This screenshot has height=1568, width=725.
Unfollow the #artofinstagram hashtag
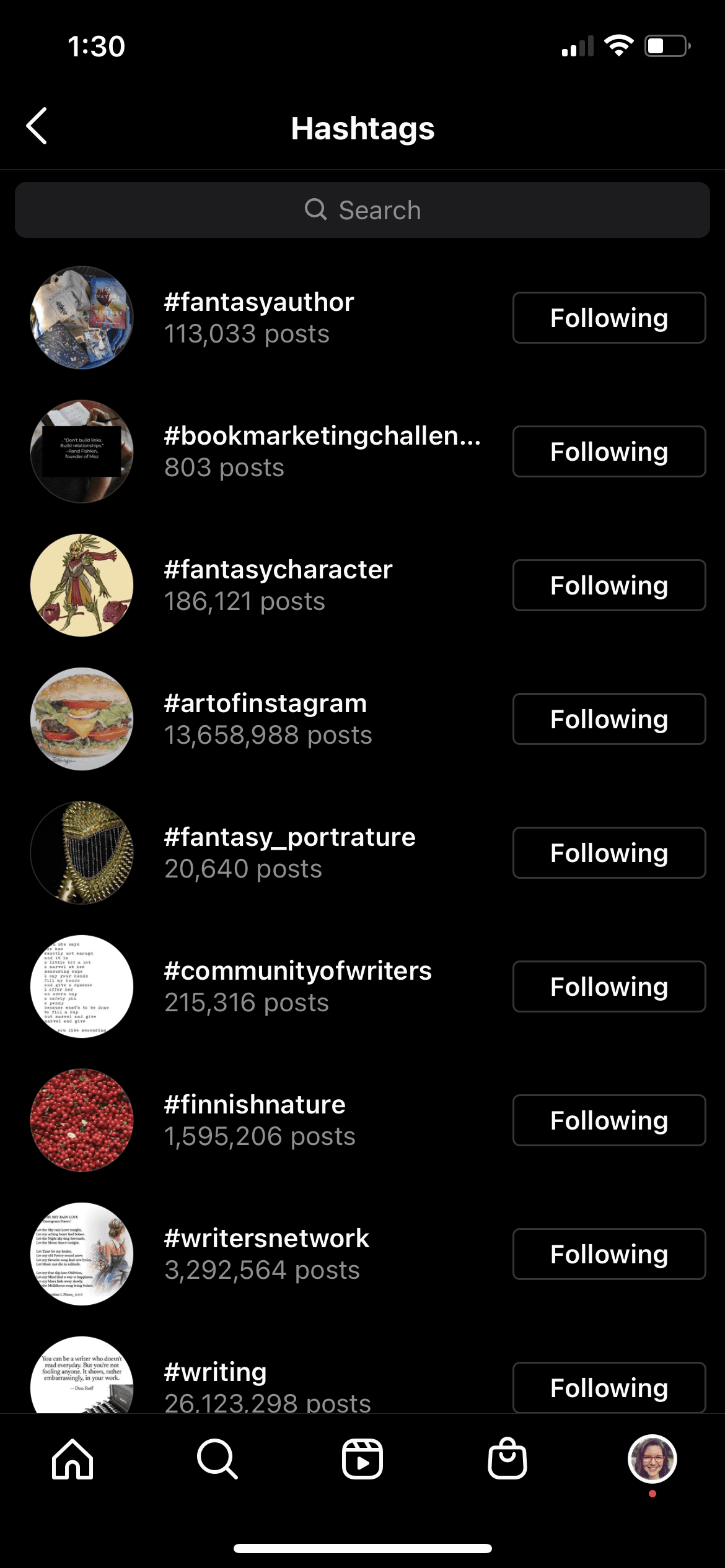point(609,719)
